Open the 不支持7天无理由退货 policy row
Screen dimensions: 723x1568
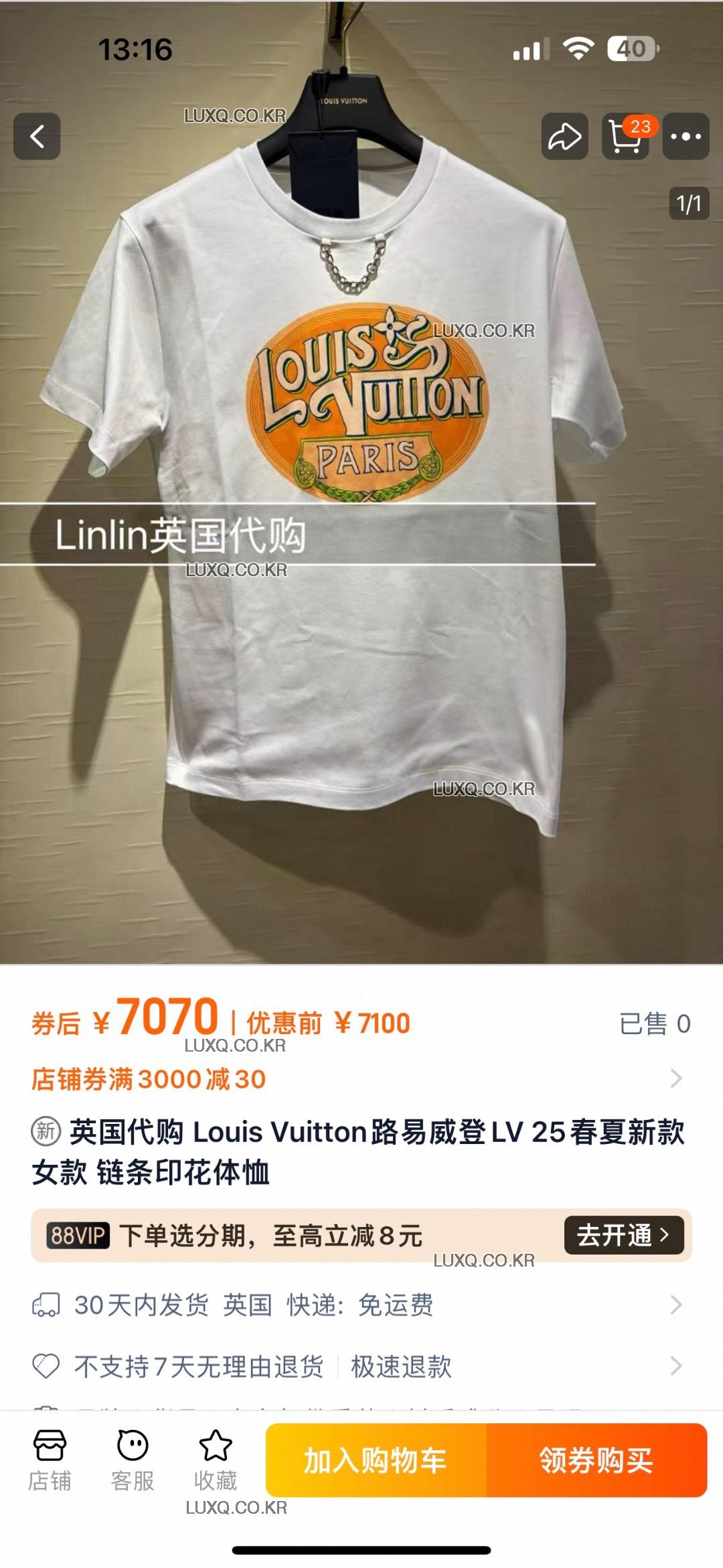(x=361, y=1366)
